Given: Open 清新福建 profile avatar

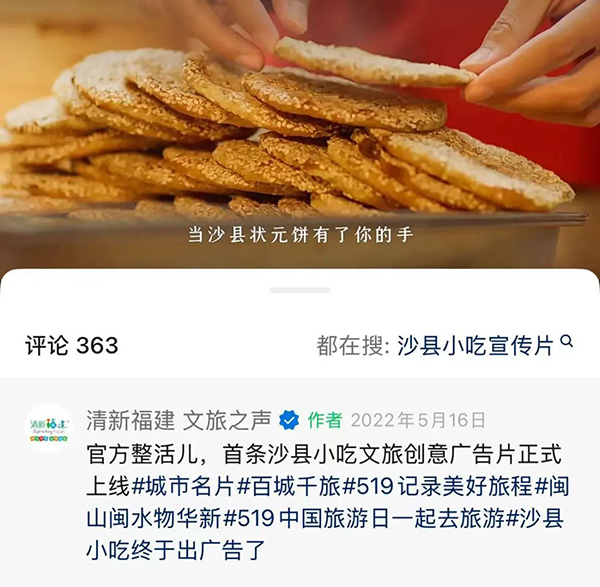Looking at the screenshot, I should [49, 428].
